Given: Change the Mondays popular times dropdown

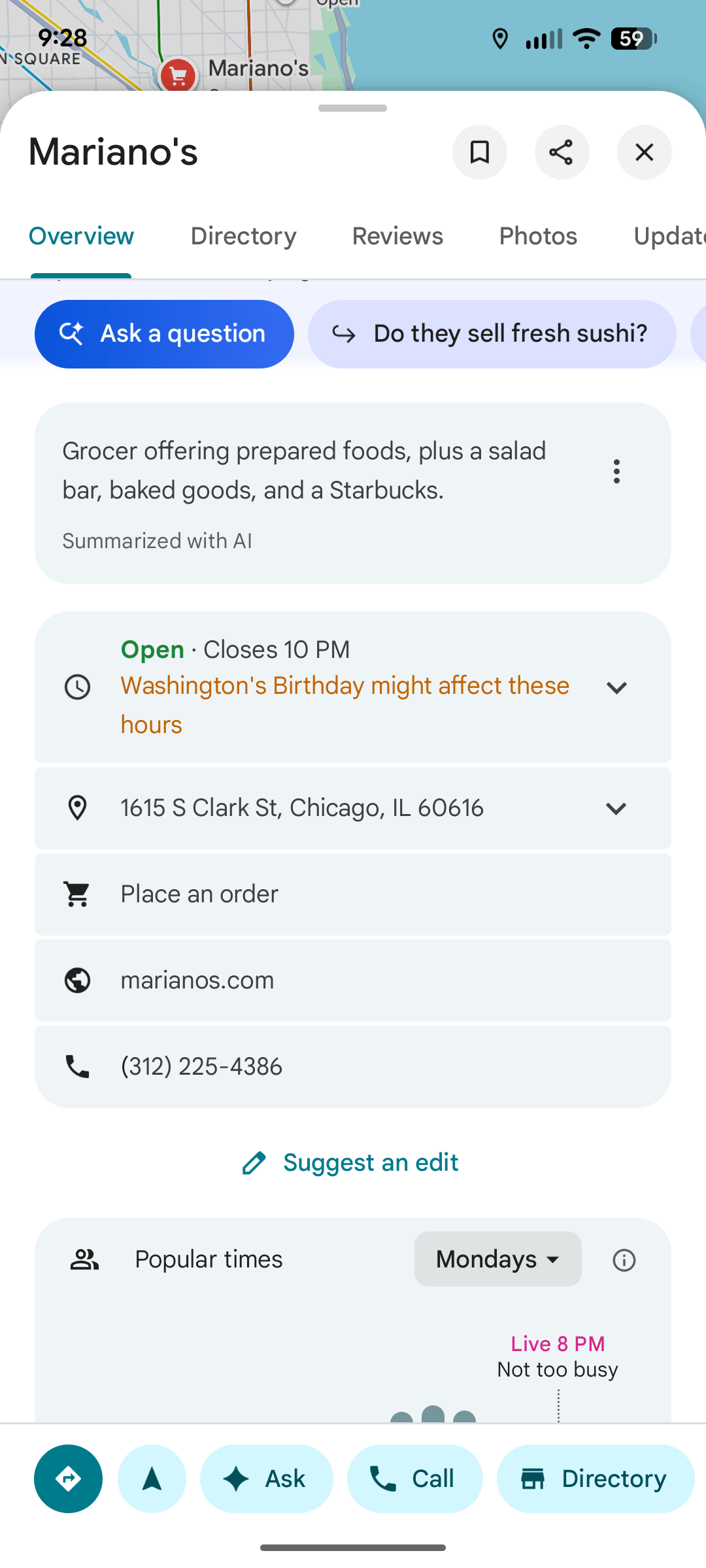Looking at the screenshot, I should point(497,1259).
